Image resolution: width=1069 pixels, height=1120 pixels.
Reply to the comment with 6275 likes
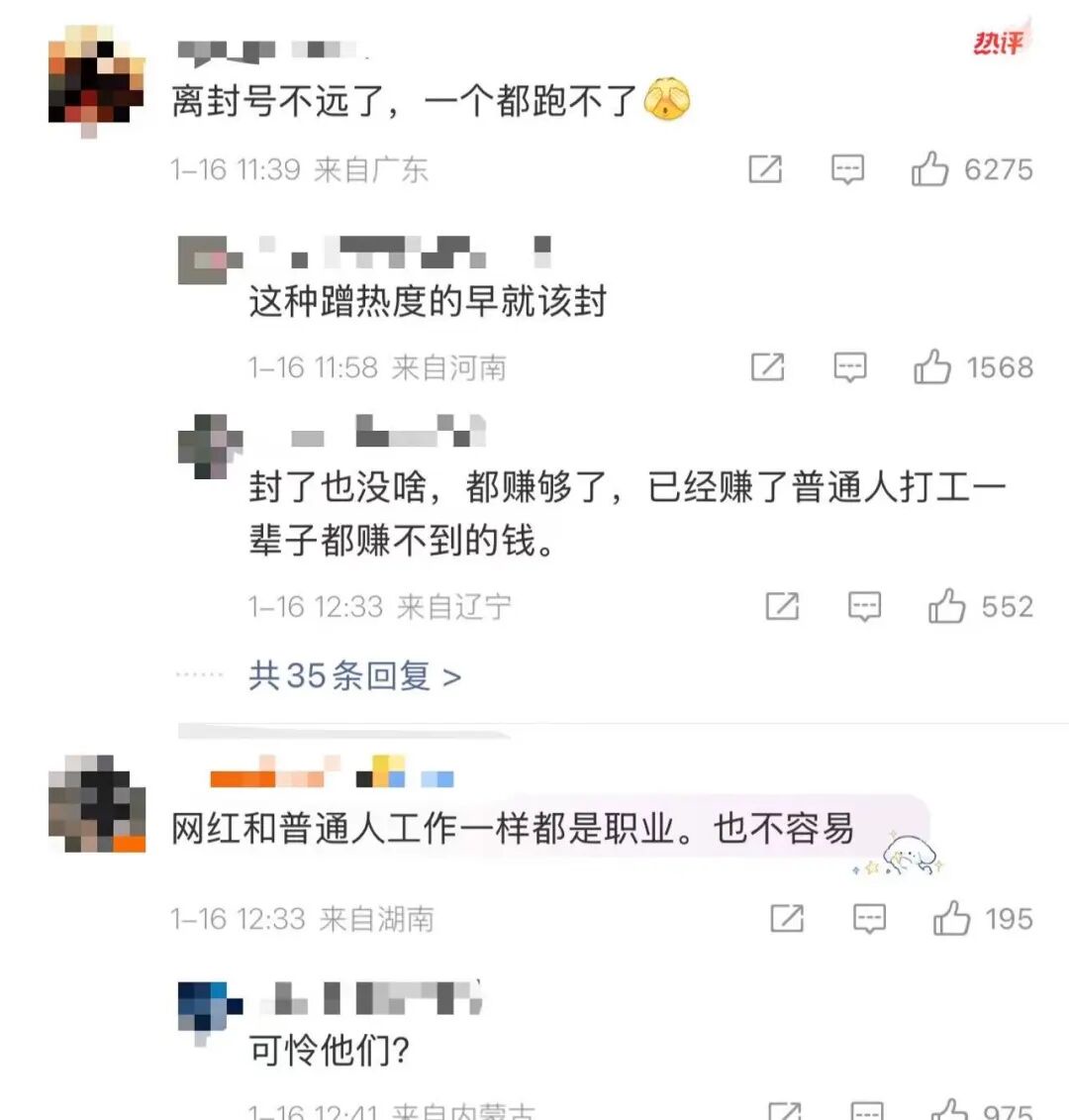click(x=847, y=170)
